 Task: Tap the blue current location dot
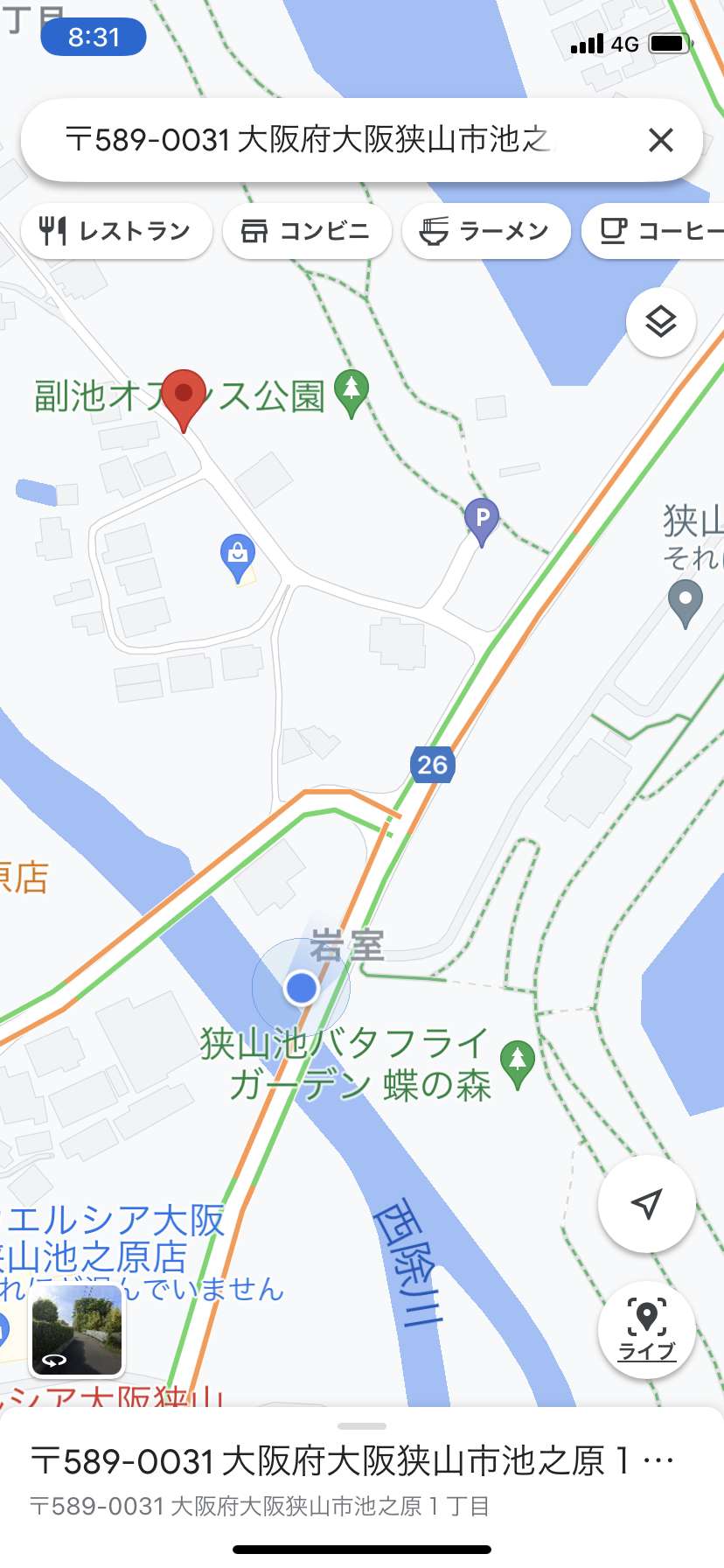tap(302, 988)
